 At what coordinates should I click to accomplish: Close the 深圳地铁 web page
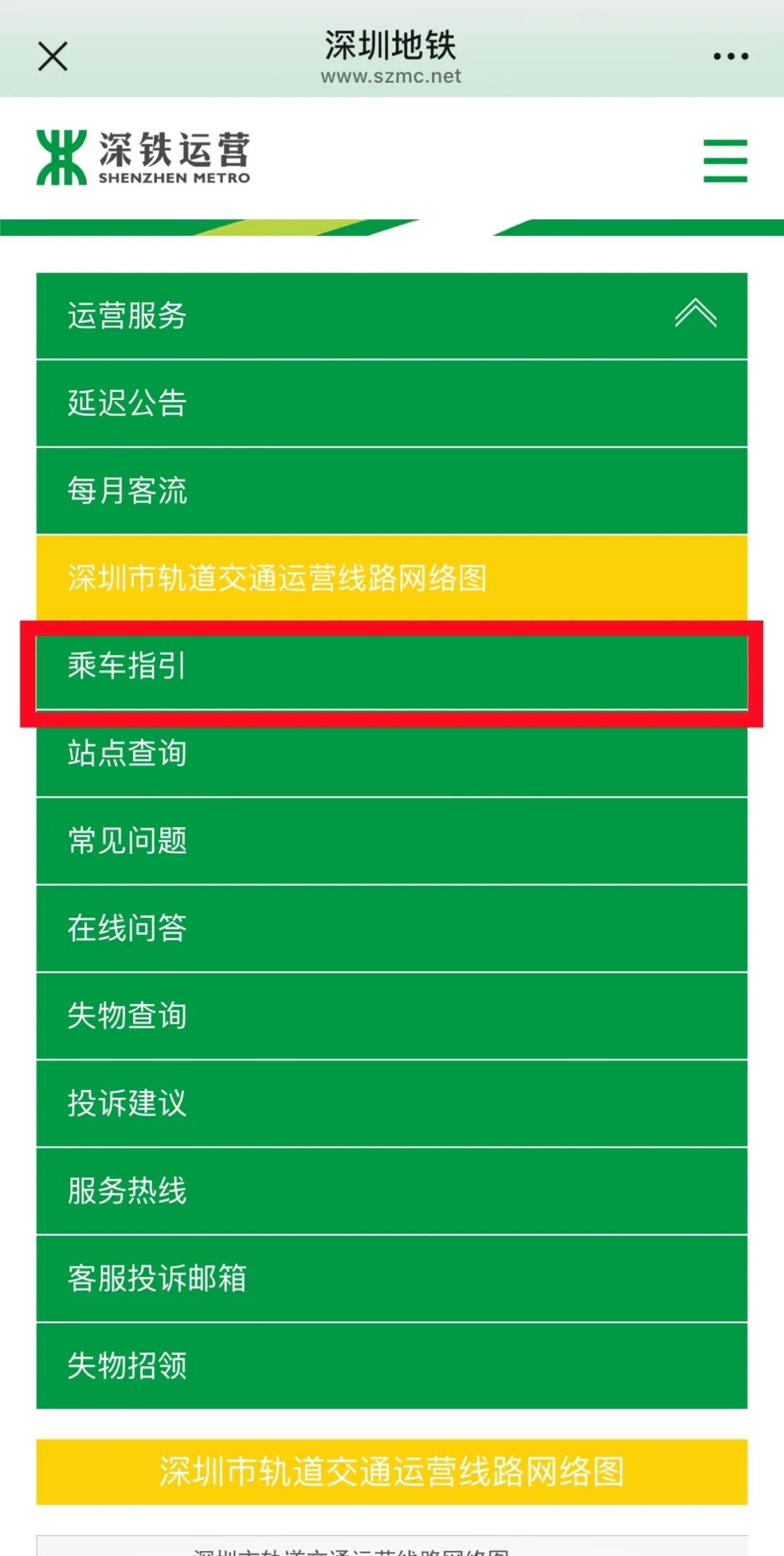pos(52,56)
